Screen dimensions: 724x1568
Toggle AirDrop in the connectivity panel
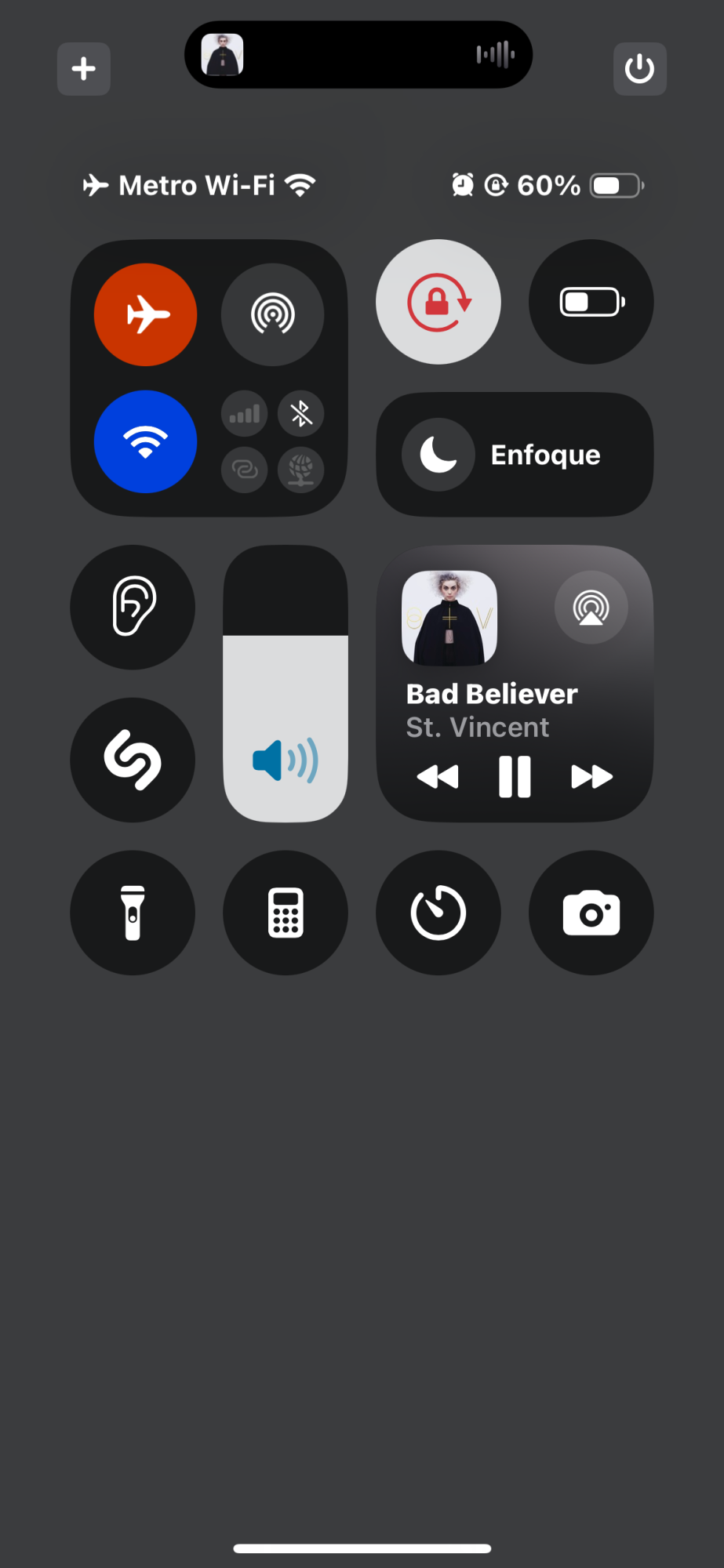tap(272, 314)
